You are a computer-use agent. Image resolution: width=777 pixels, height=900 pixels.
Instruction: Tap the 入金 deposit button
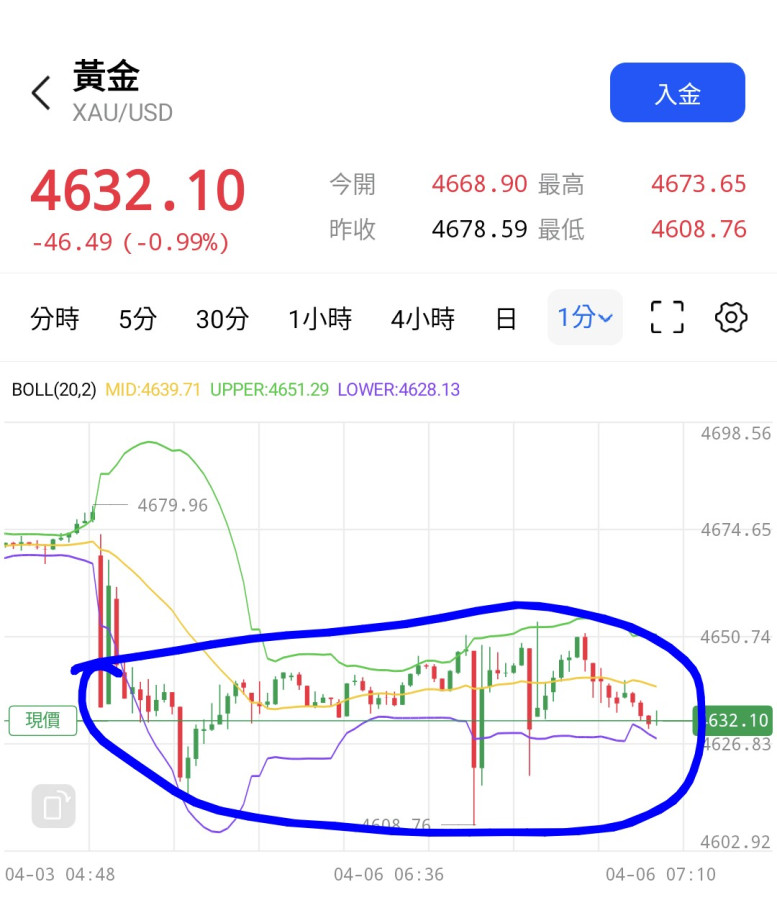(677, 92)
